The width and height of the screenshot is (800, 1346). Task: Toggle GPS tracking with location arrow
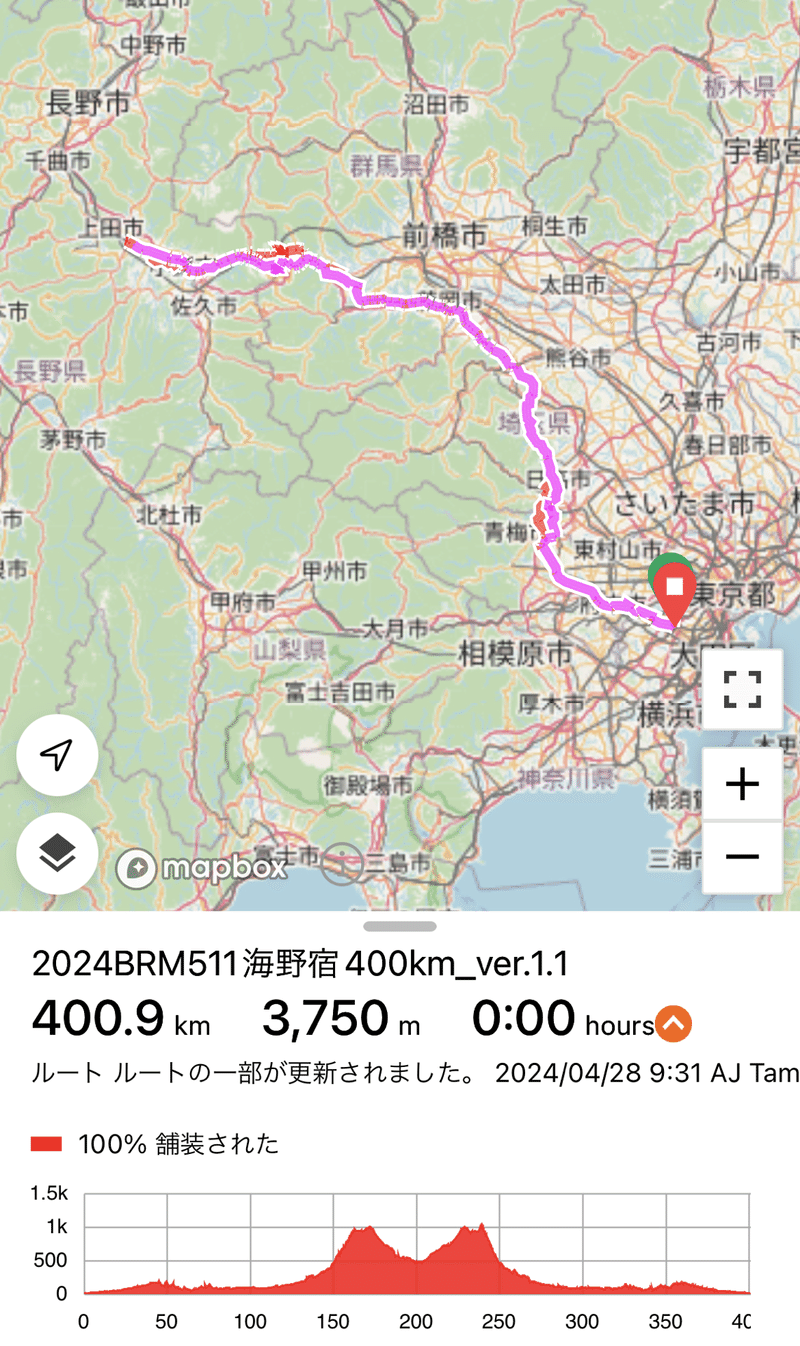pos(56,756)
